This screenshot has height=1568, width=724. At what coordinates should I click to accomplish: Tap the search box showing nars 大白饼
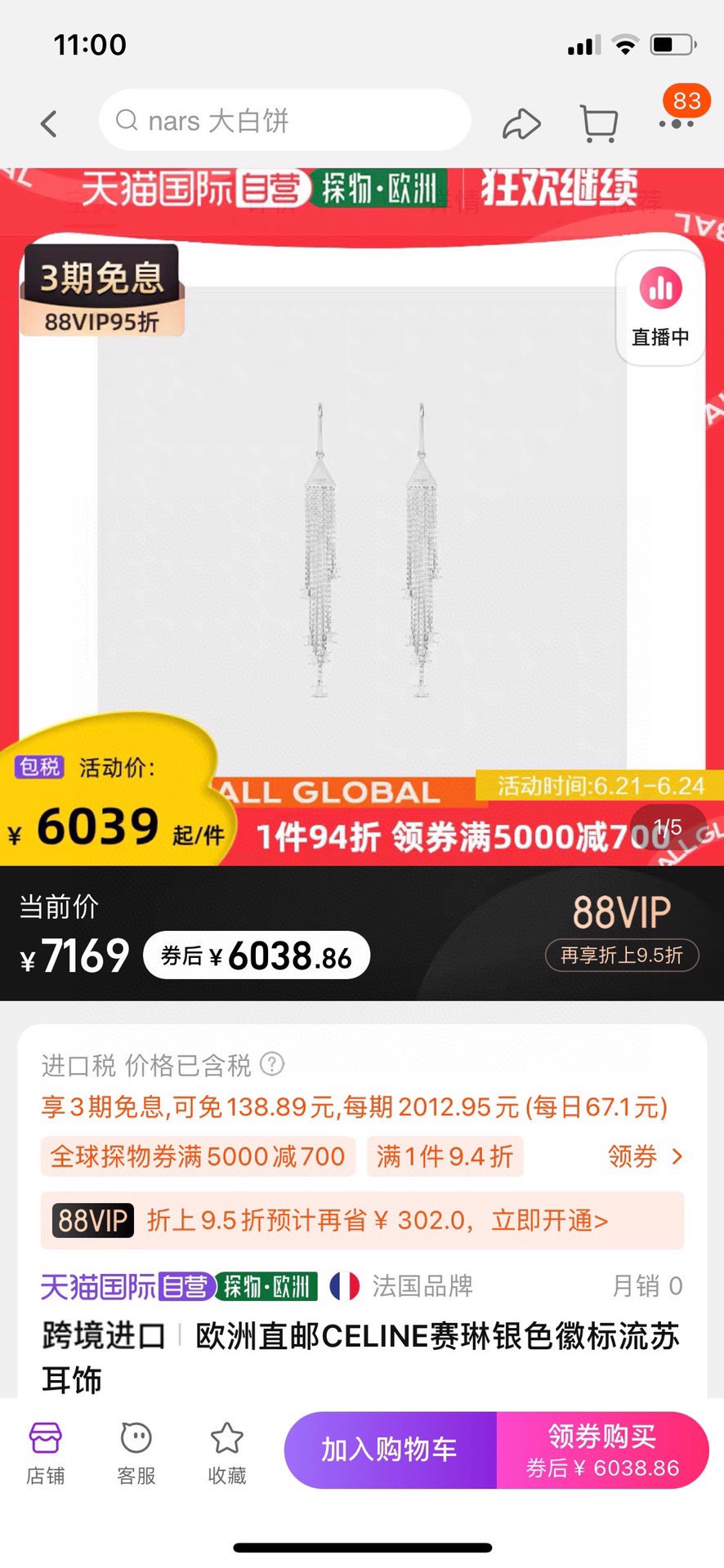click(284, 121)
